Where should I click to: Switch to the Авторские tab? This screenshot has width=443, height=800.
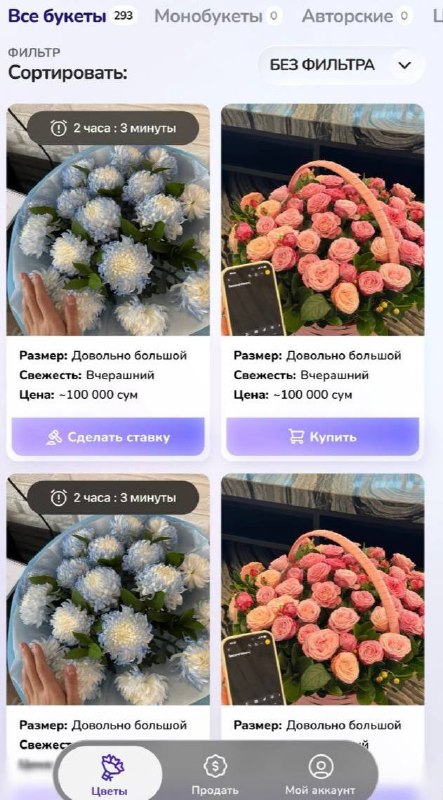pyautogui.click(x=357, y=16)
